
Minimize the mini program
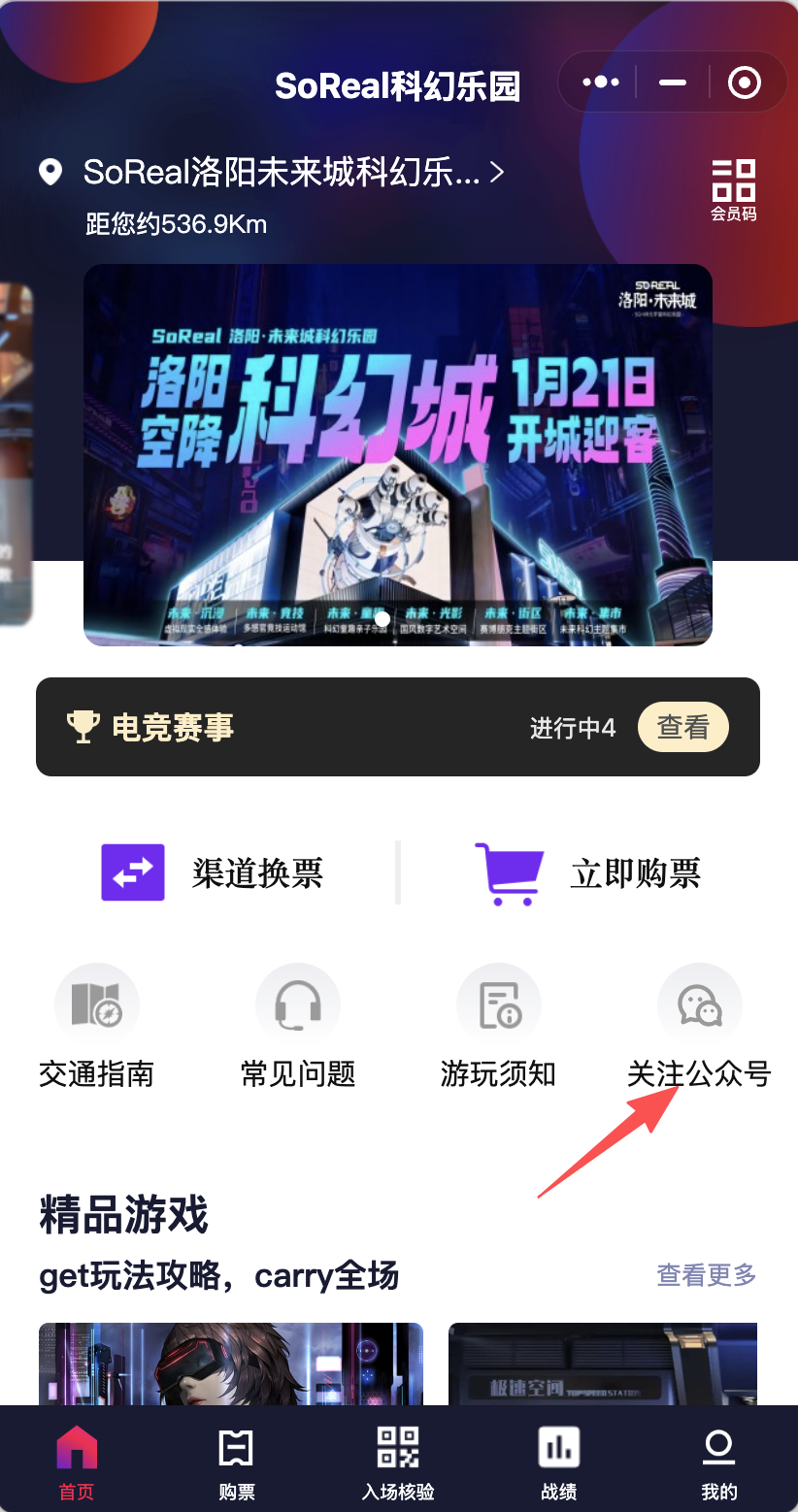pos(672,82)
